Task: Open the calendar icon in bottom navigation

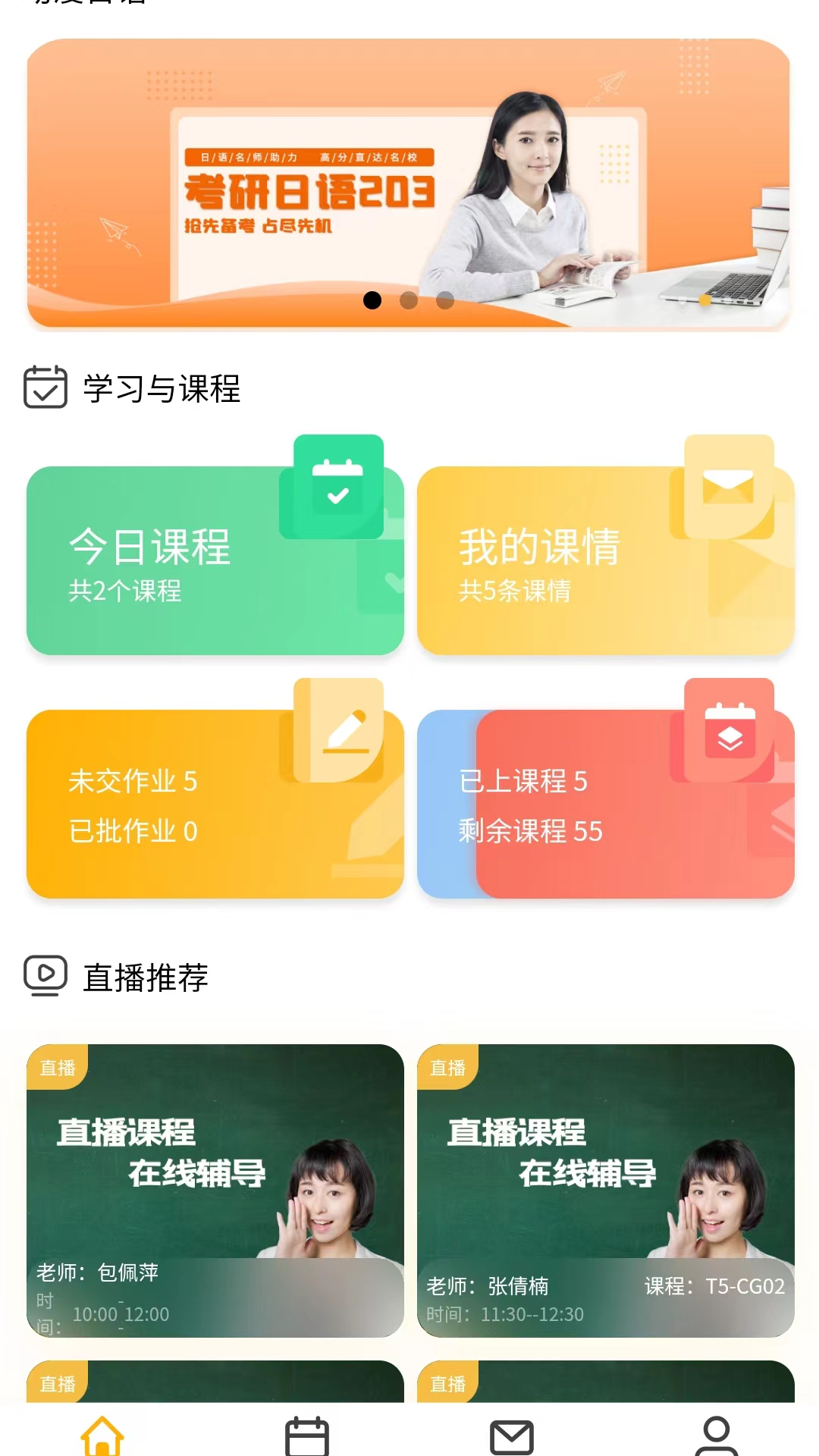Action: click(x=307, y=1436)
